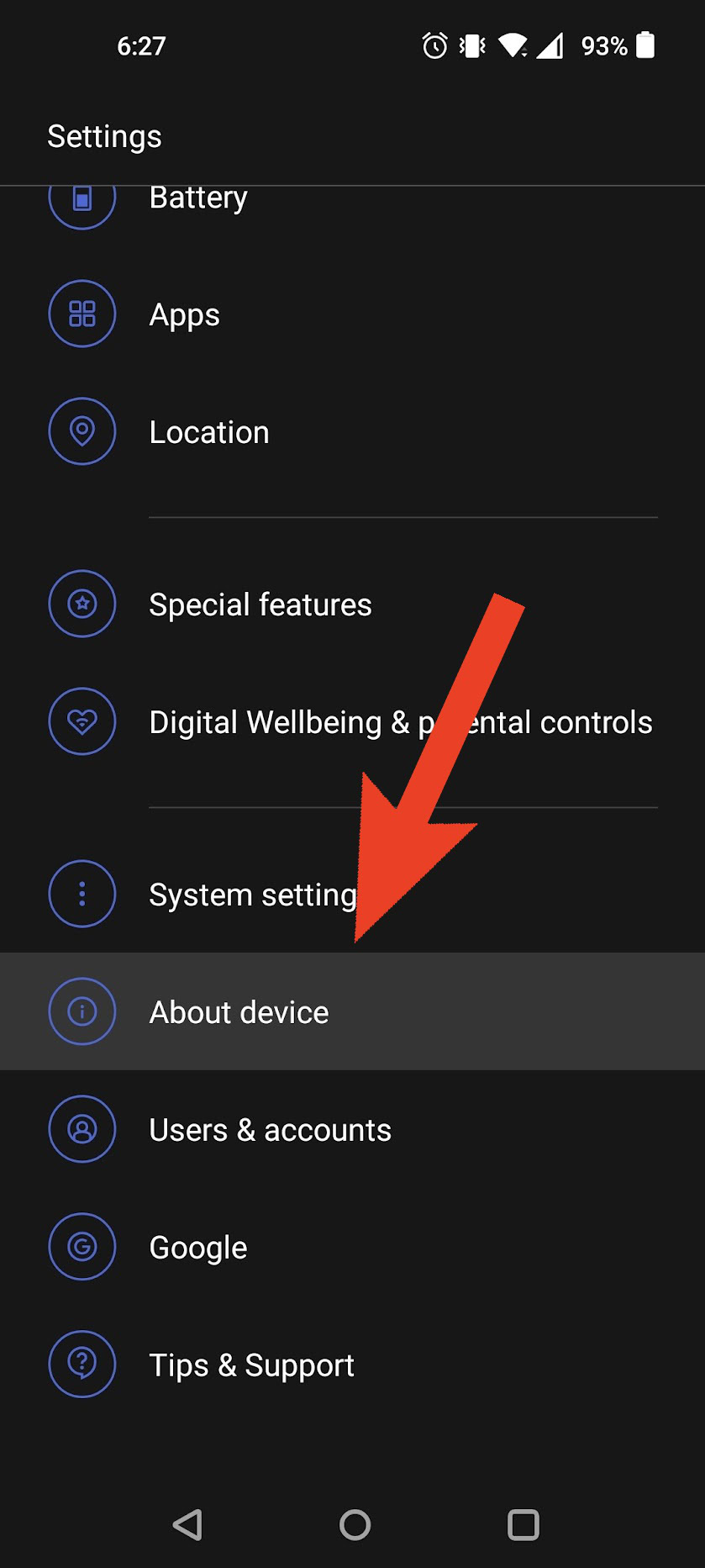Open System settings

(352, 894)
